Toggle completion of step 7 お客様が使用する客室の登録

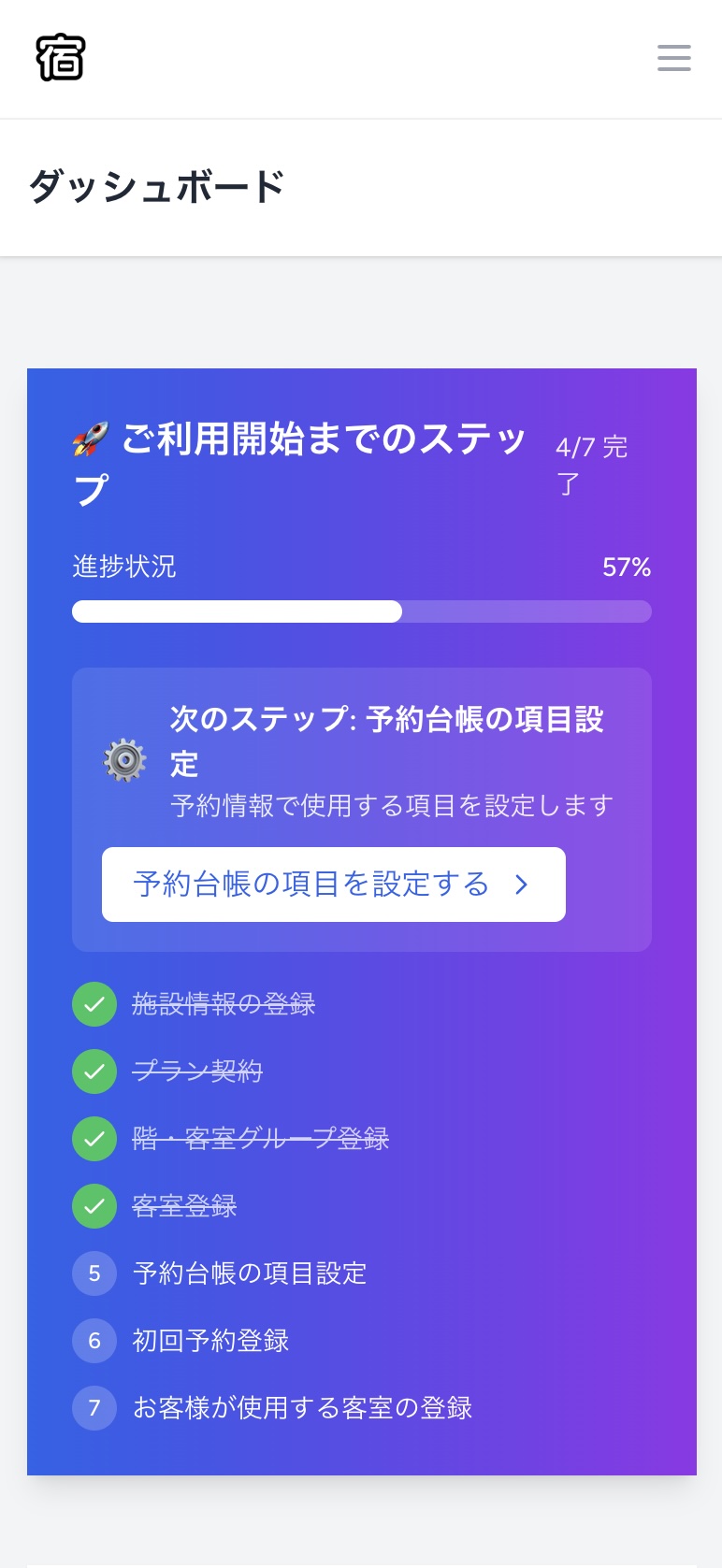(x=94, y=1408)
